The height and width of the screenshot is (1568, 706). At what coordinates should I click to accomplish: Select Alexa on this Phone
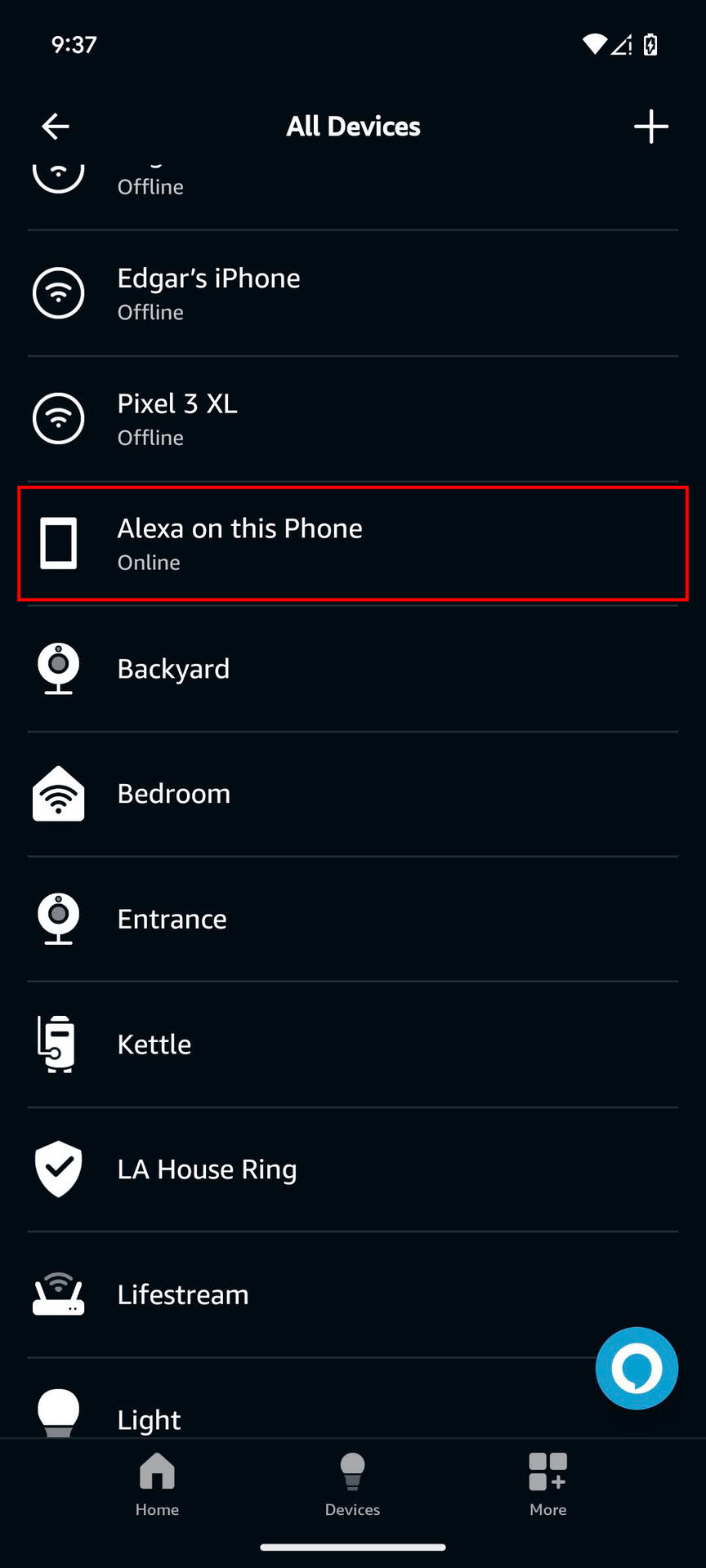353,544
